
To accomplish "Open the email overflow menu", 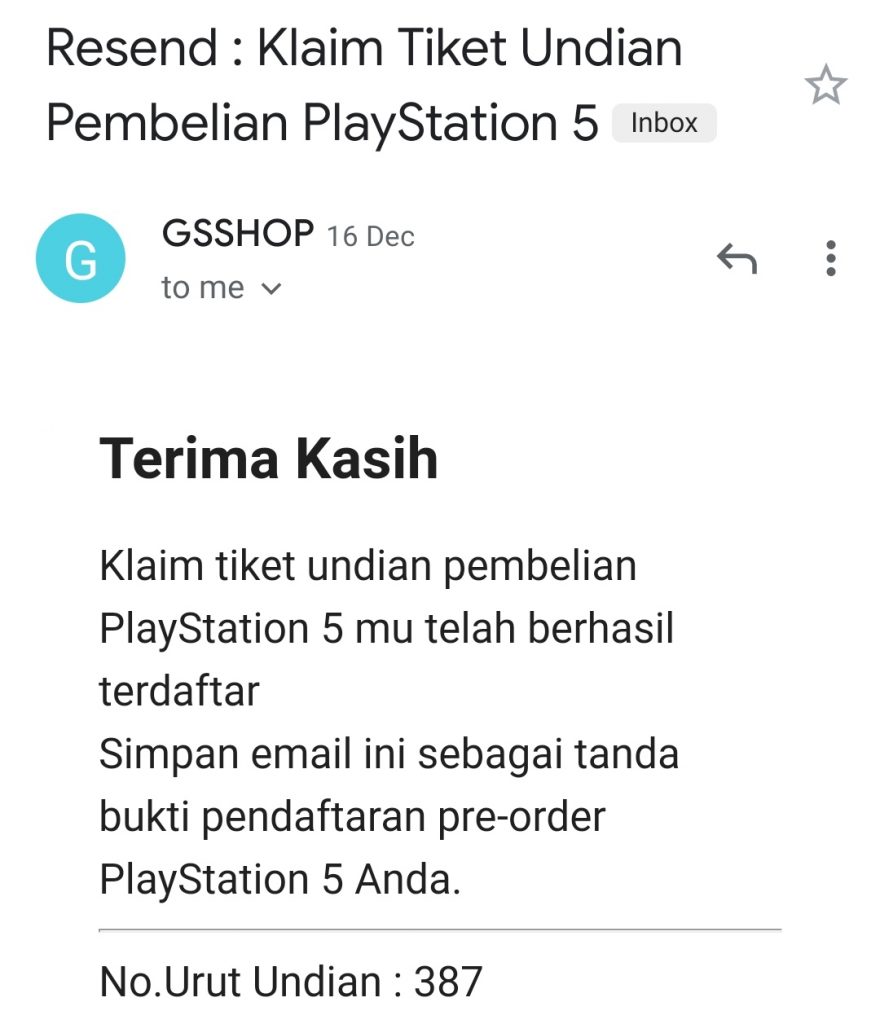I will coord(830,259).
